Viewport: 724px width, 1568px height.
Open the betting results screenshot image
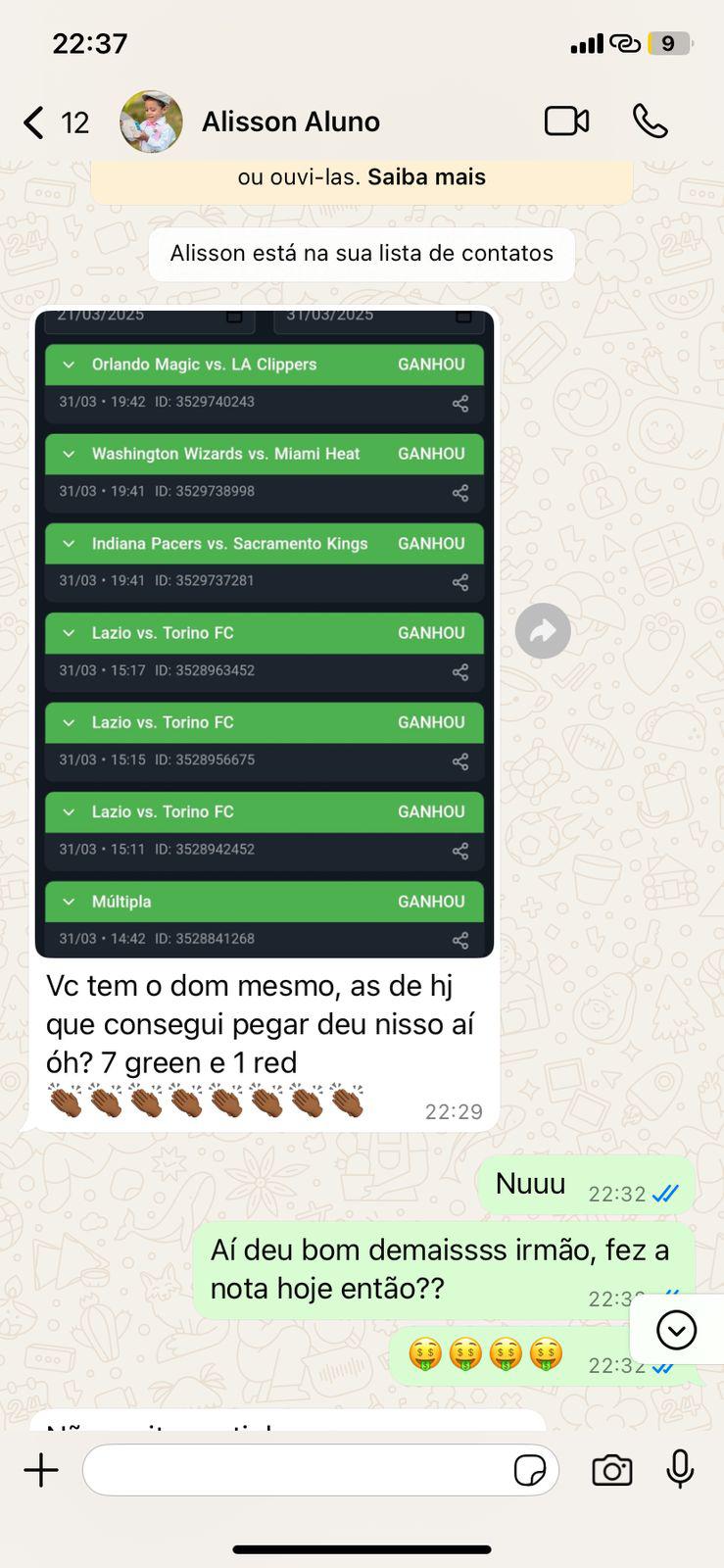(264, 632)
